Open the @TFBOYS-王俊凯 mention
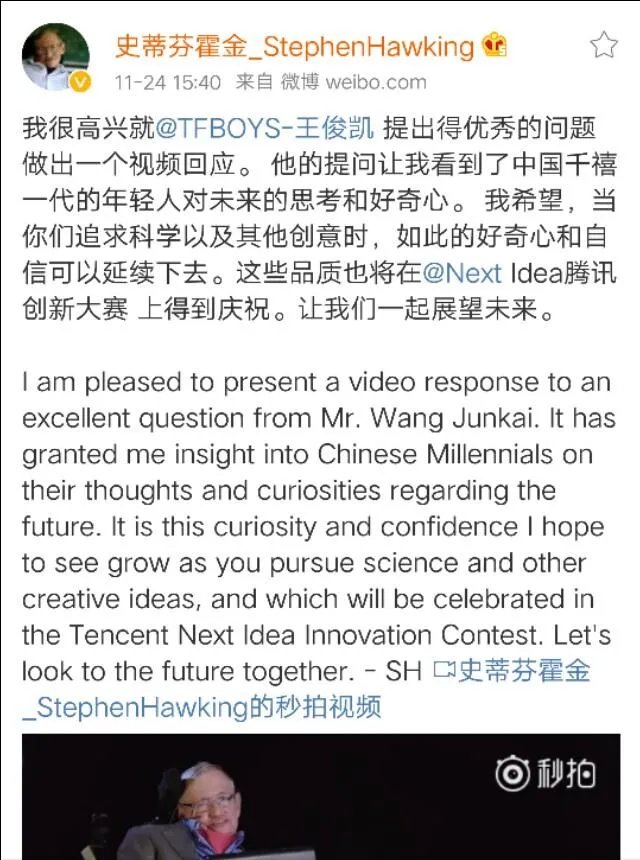 (263, 128)
